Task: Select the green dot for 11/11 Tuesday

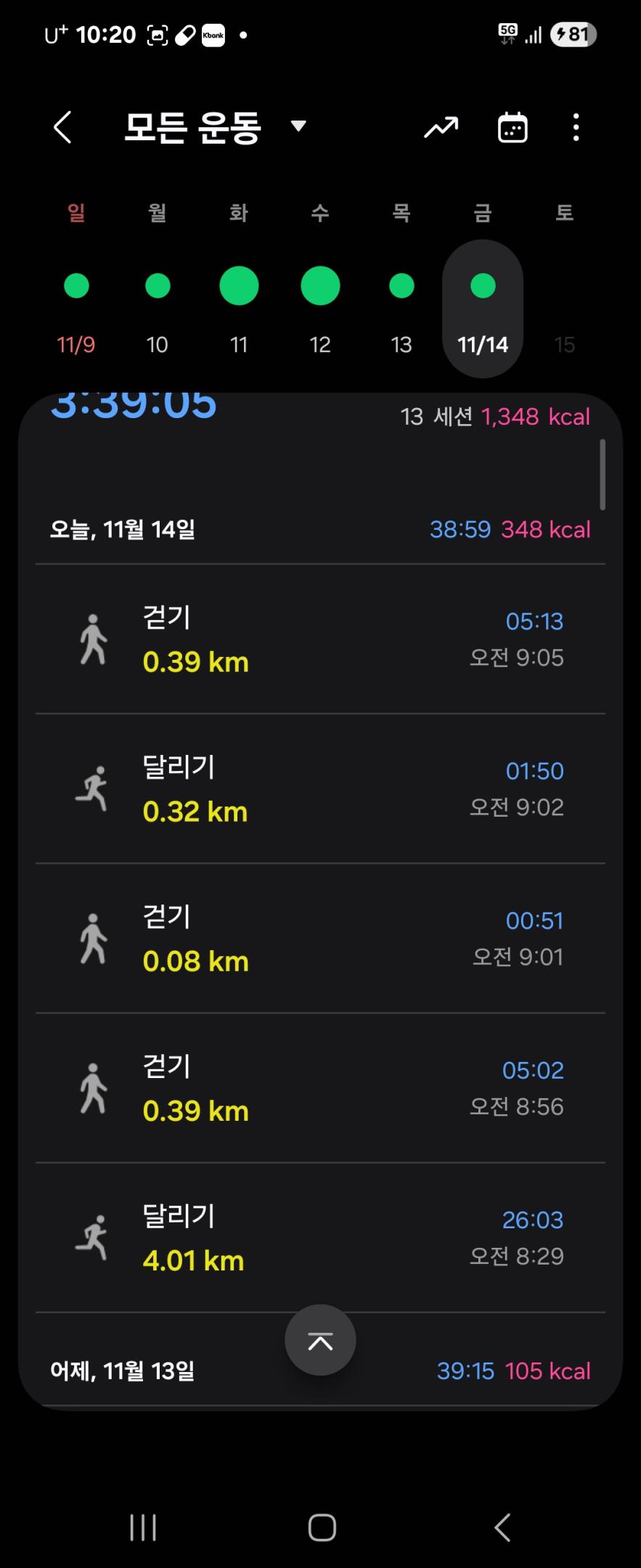Action: coord(239,285)
